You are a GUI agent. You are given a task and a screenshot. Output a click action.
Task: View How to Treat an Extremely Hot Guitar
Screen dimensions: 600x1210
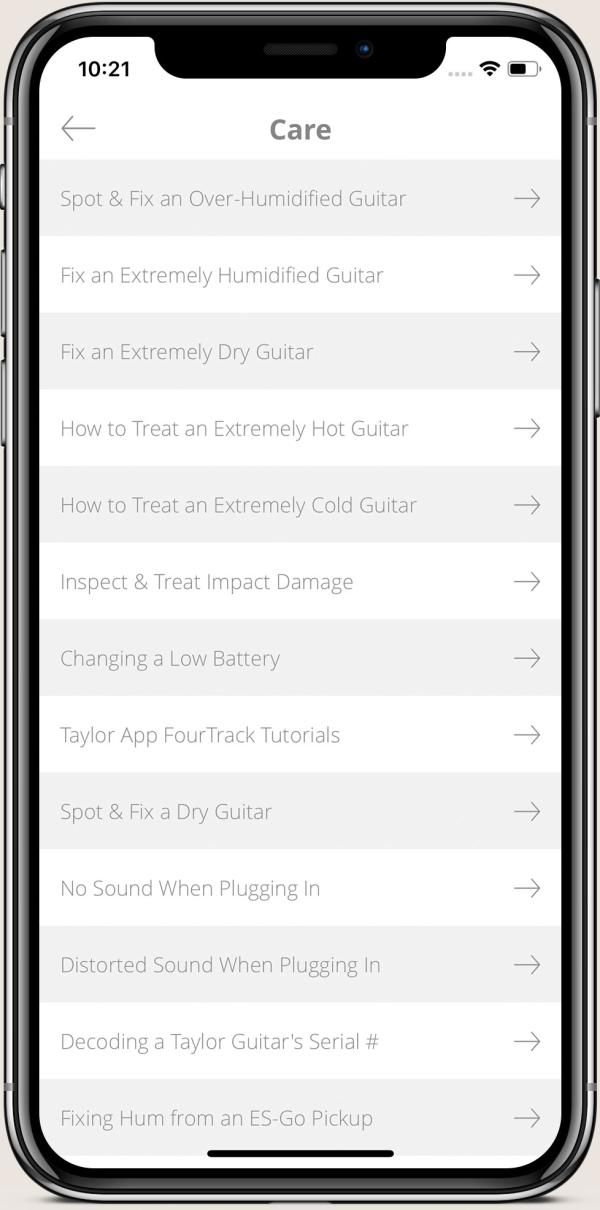(x=300, y=429)
